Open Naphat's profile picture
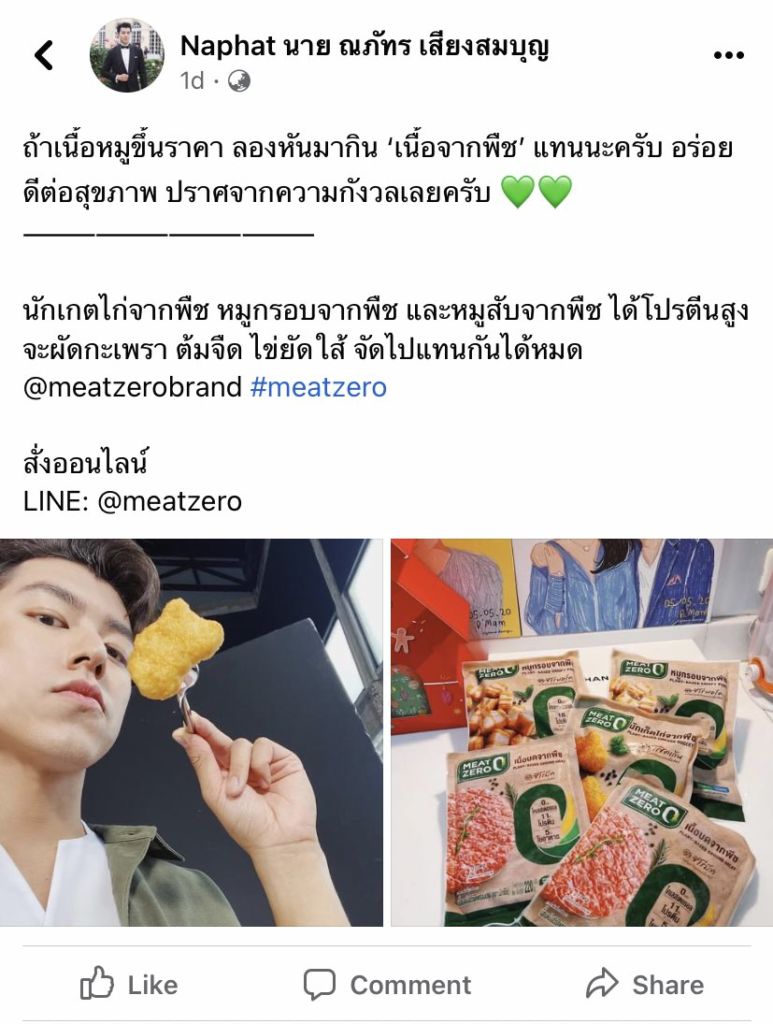Image resolution: width=773 pixels, height=1024 pixels. coord(126,55)
